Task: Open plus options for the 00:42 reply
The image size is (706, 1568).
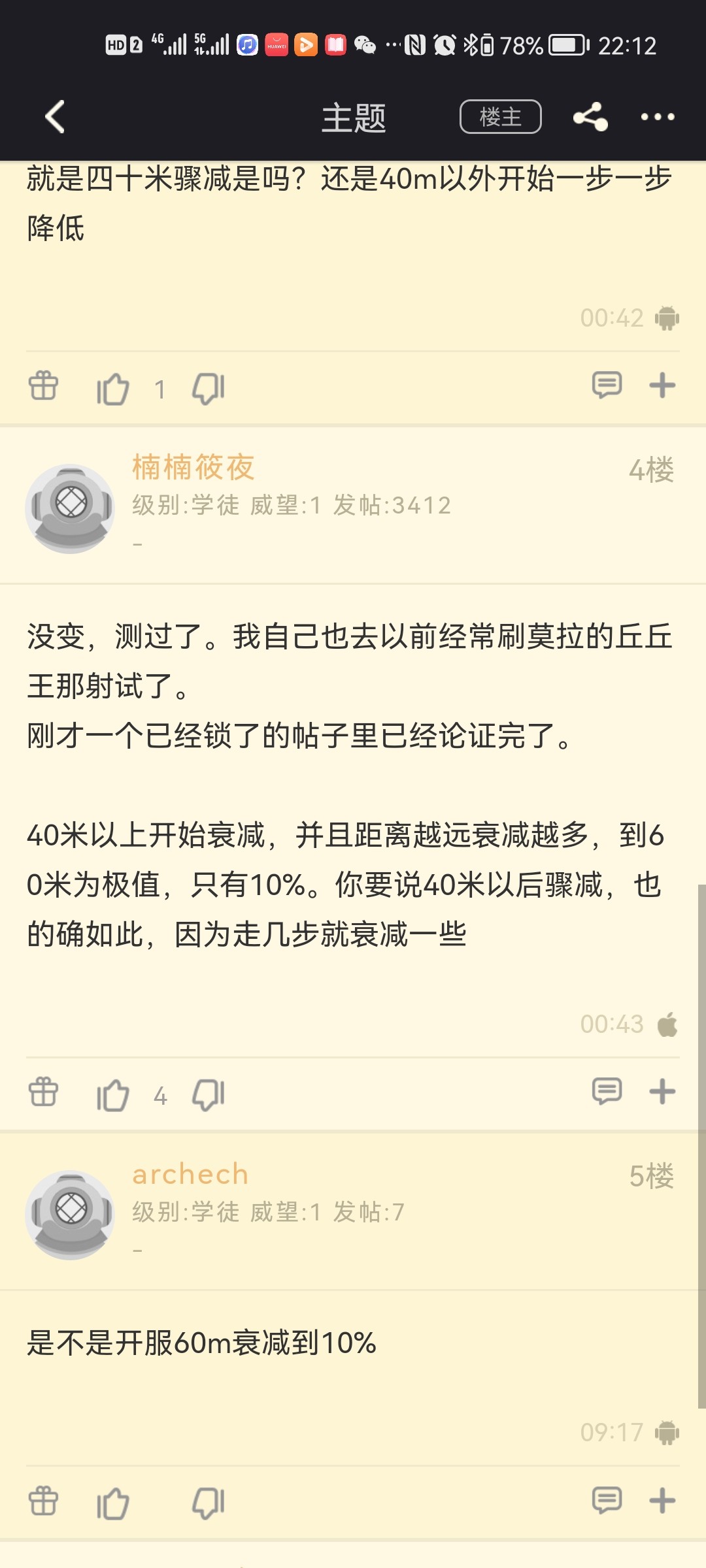Action: pos(662,385)
